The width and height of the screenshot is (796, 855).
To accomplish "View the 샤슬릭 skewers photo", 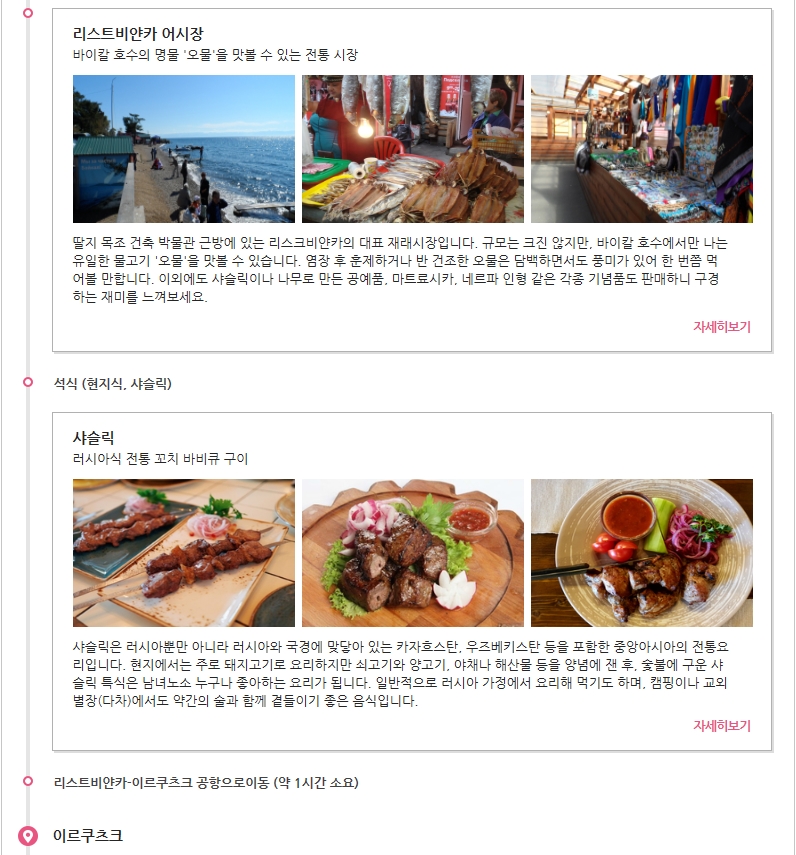I will [x=184, y=553].
